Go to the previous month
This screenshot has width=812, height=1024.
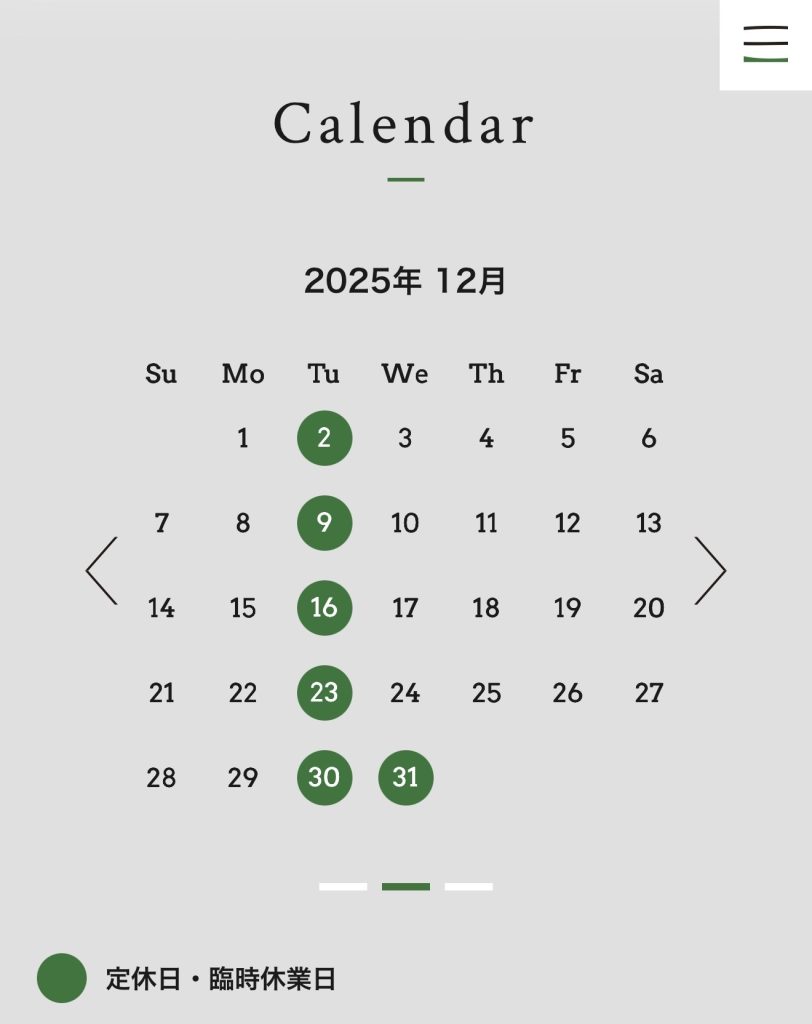pos(102,571)
